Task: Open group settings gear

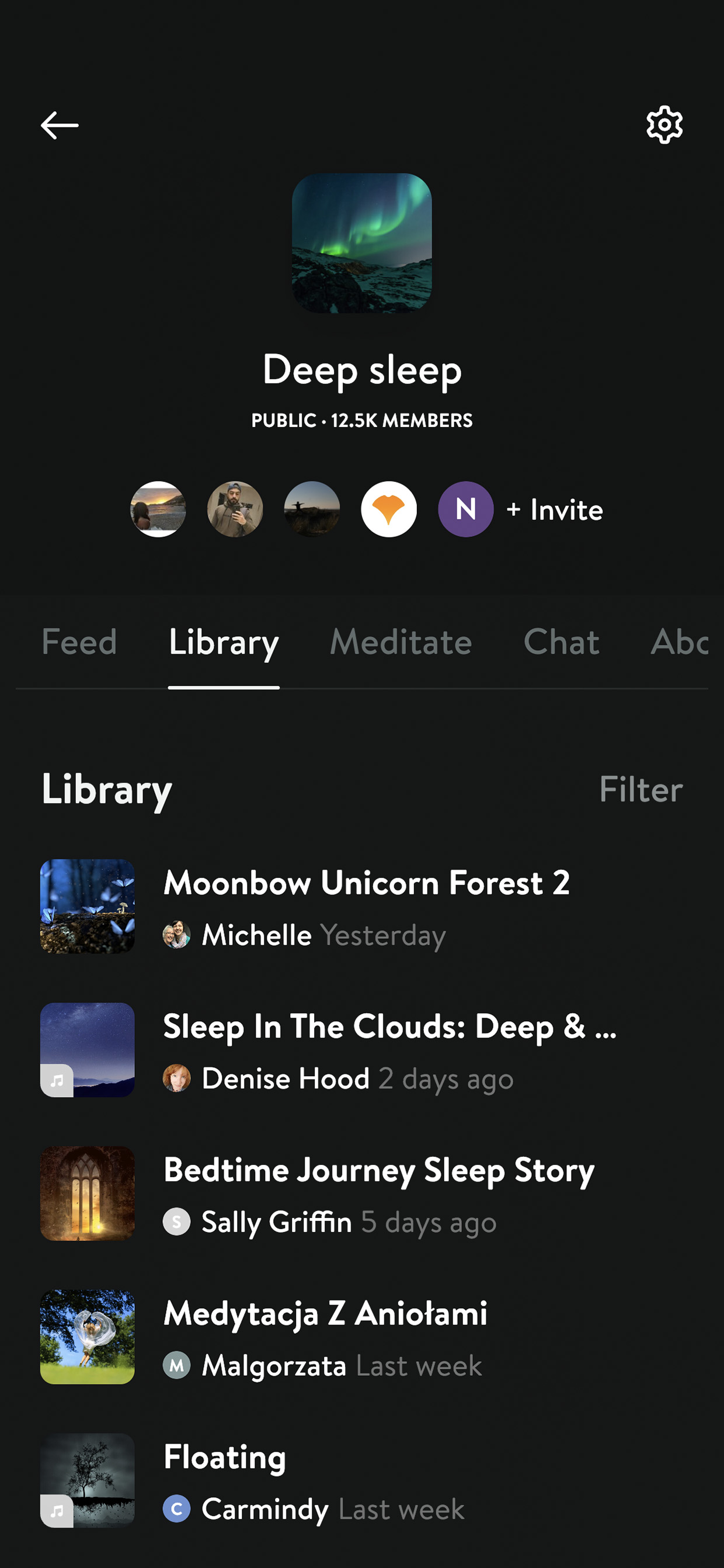Action: pos(664,126)
